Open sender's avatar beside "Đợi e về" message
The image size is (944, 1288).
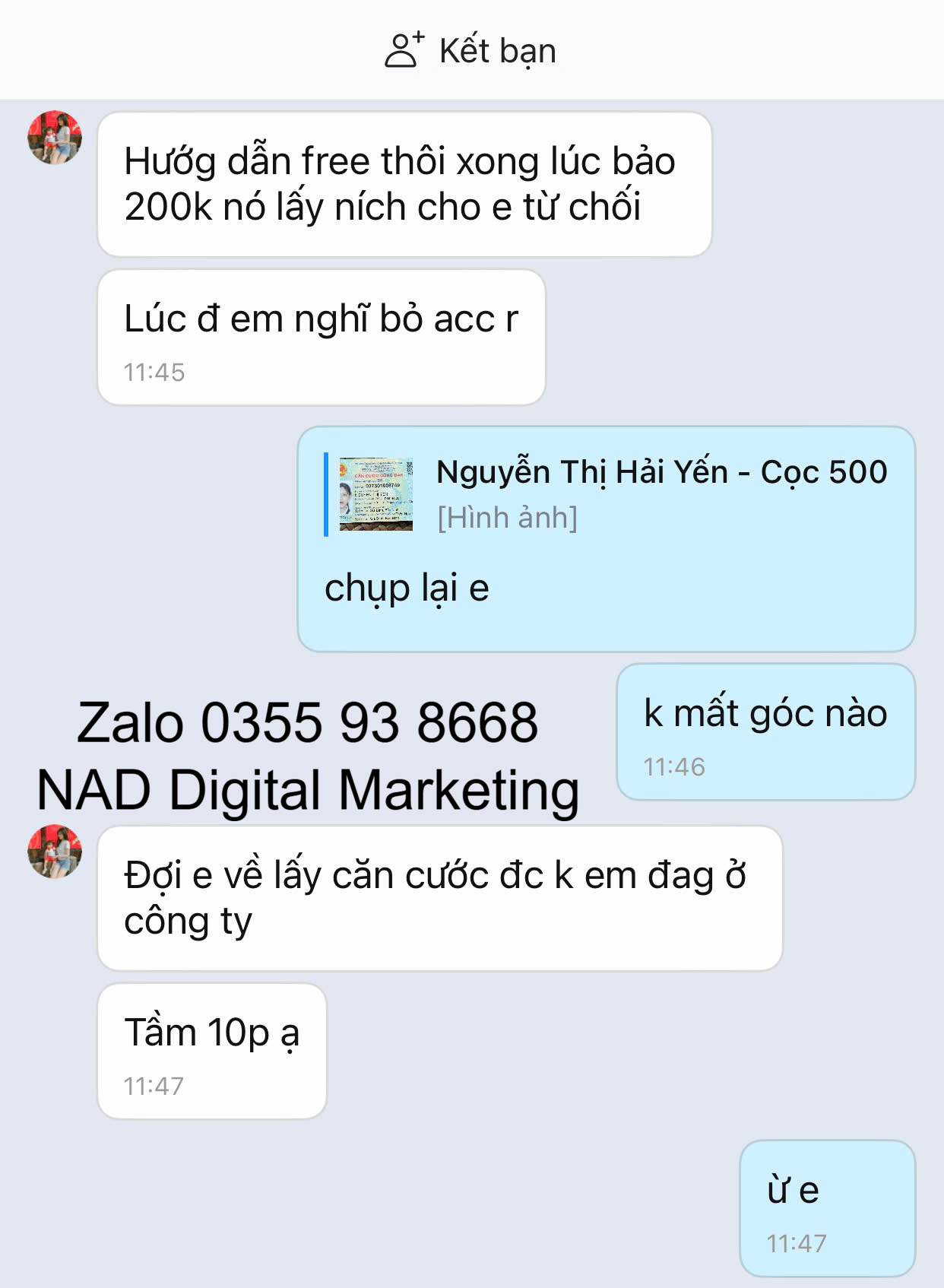[x=55, y=852]
